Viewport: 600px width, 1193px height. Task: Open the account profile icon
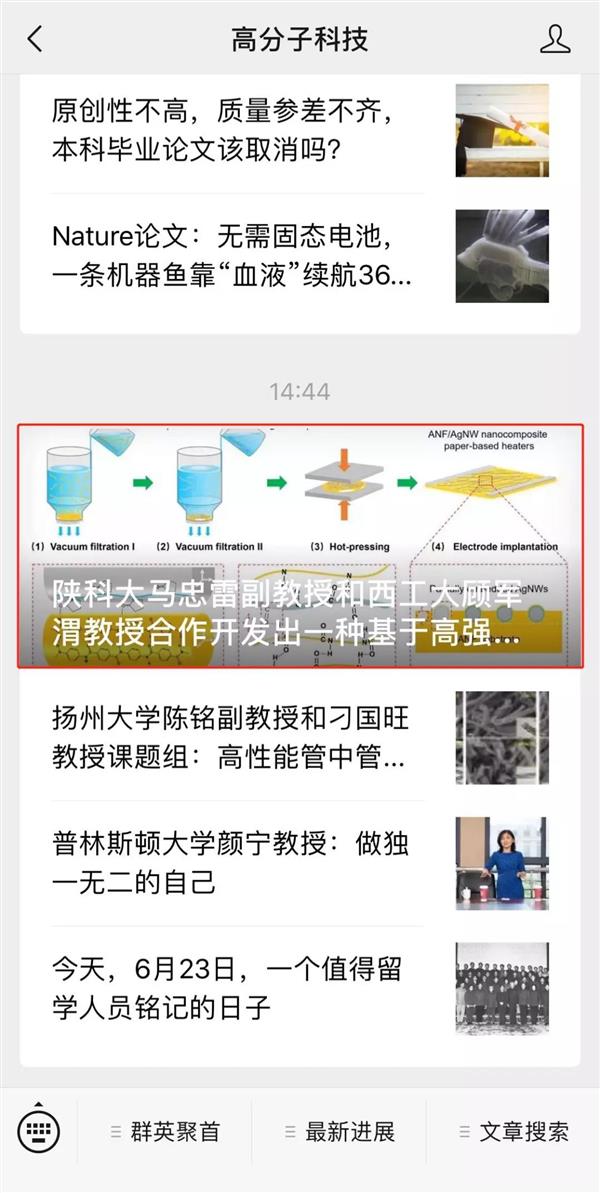[554, 39]
